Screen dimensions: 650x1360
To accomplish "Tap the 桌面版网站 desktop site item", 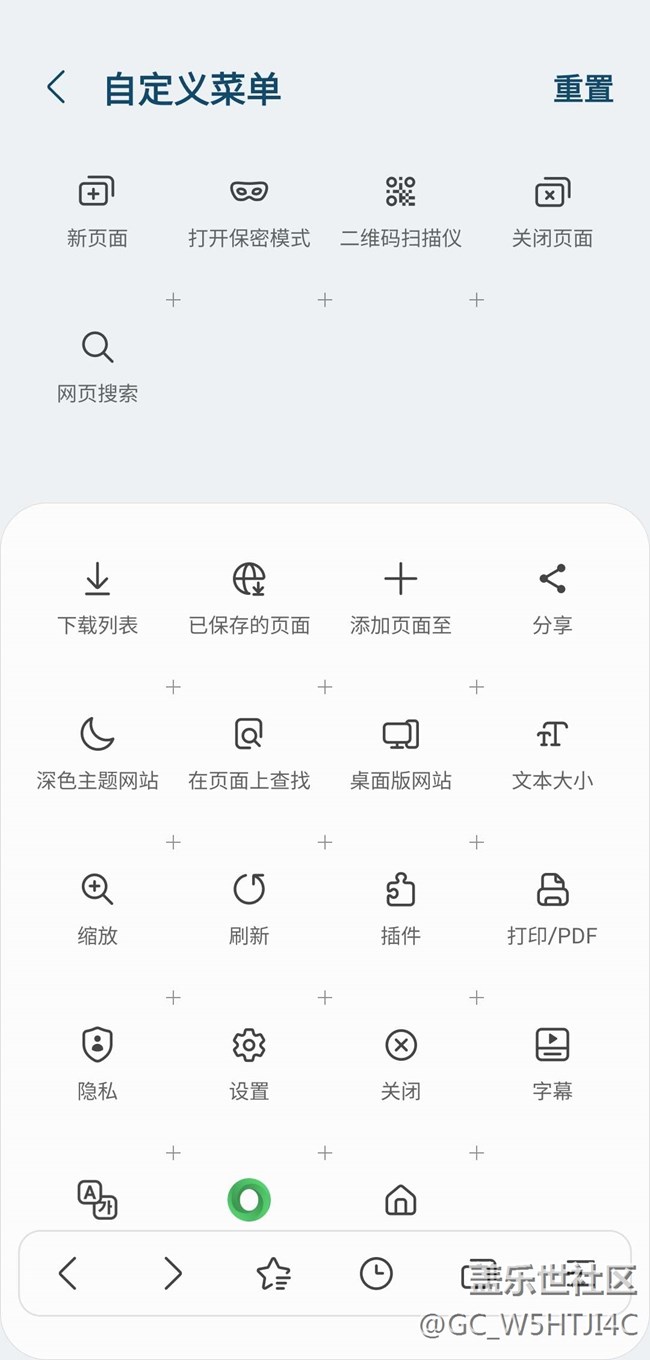I will [401, 754].
